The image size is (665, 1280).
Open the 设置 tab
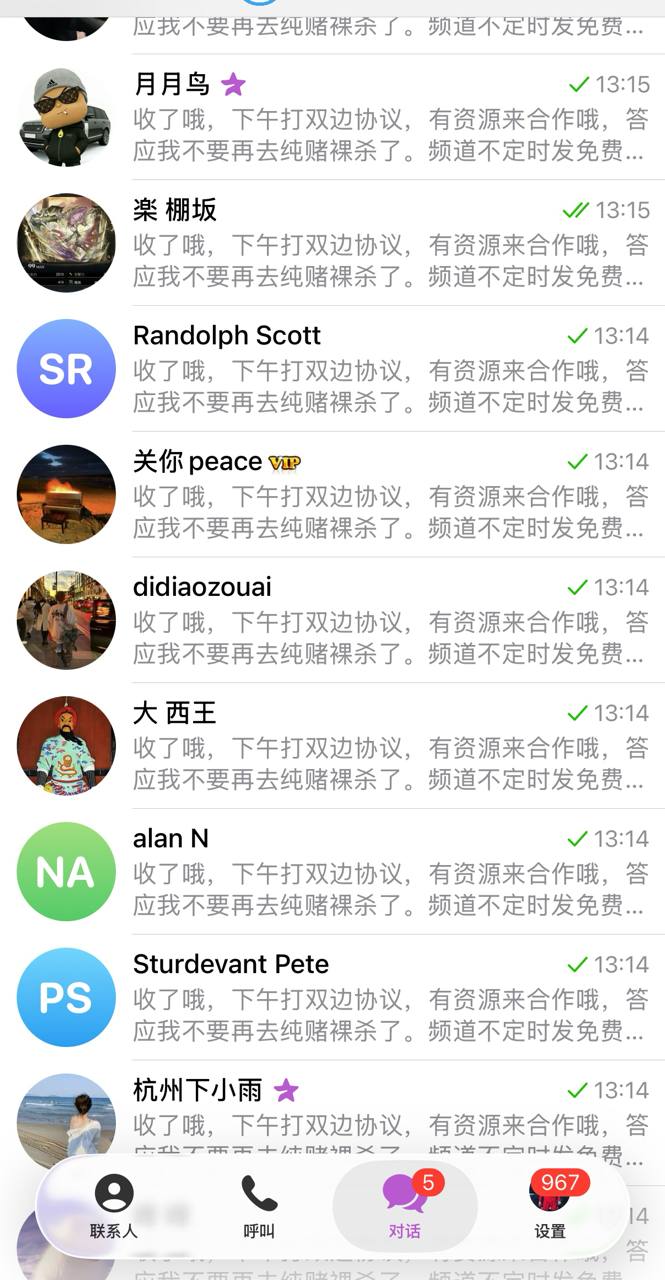(x=550, y=1206)
